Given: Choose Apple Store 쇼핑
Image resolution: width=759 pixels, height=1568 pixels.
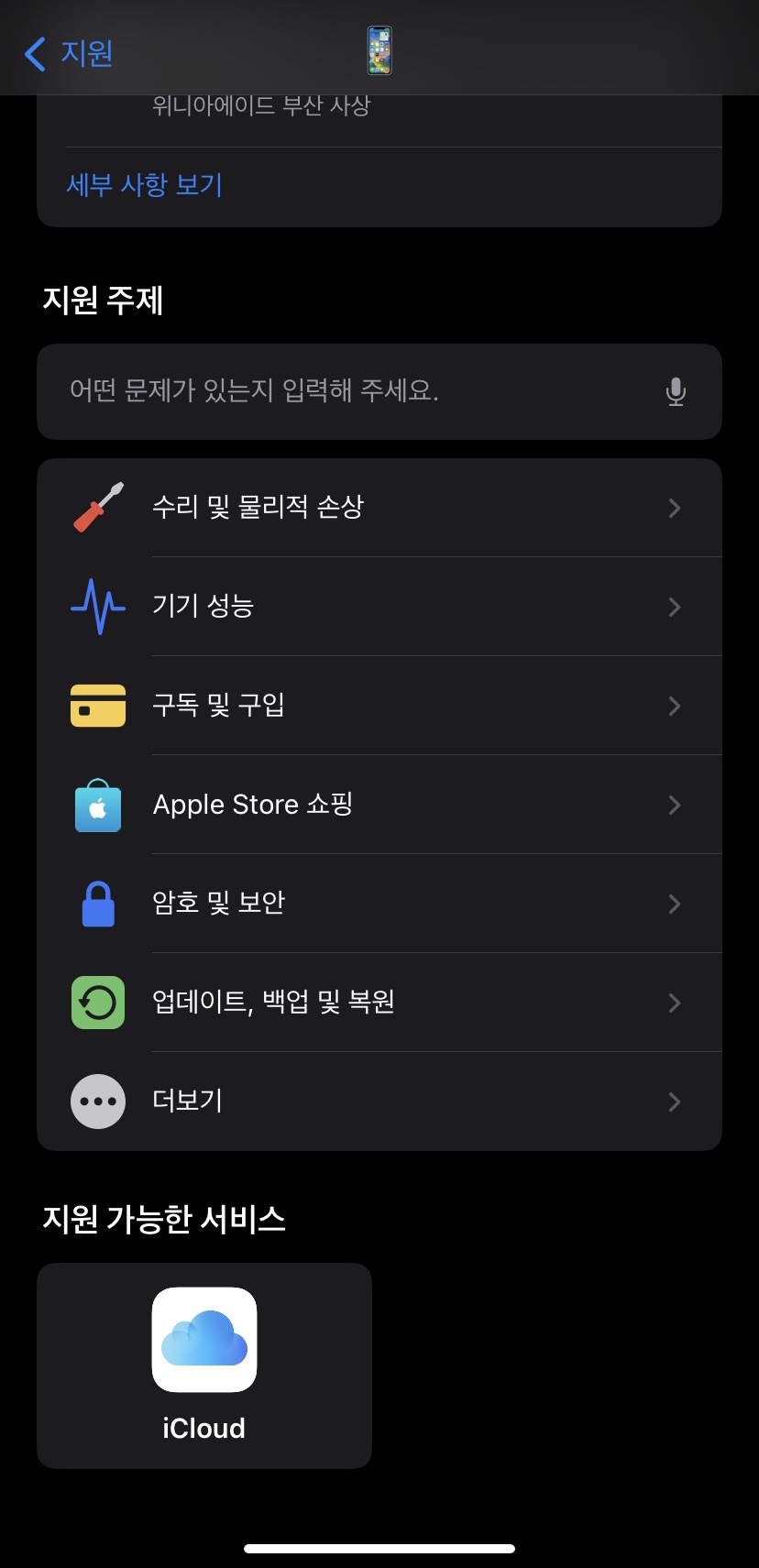Looking at the screenshot, I should click(x=379, y=805).
